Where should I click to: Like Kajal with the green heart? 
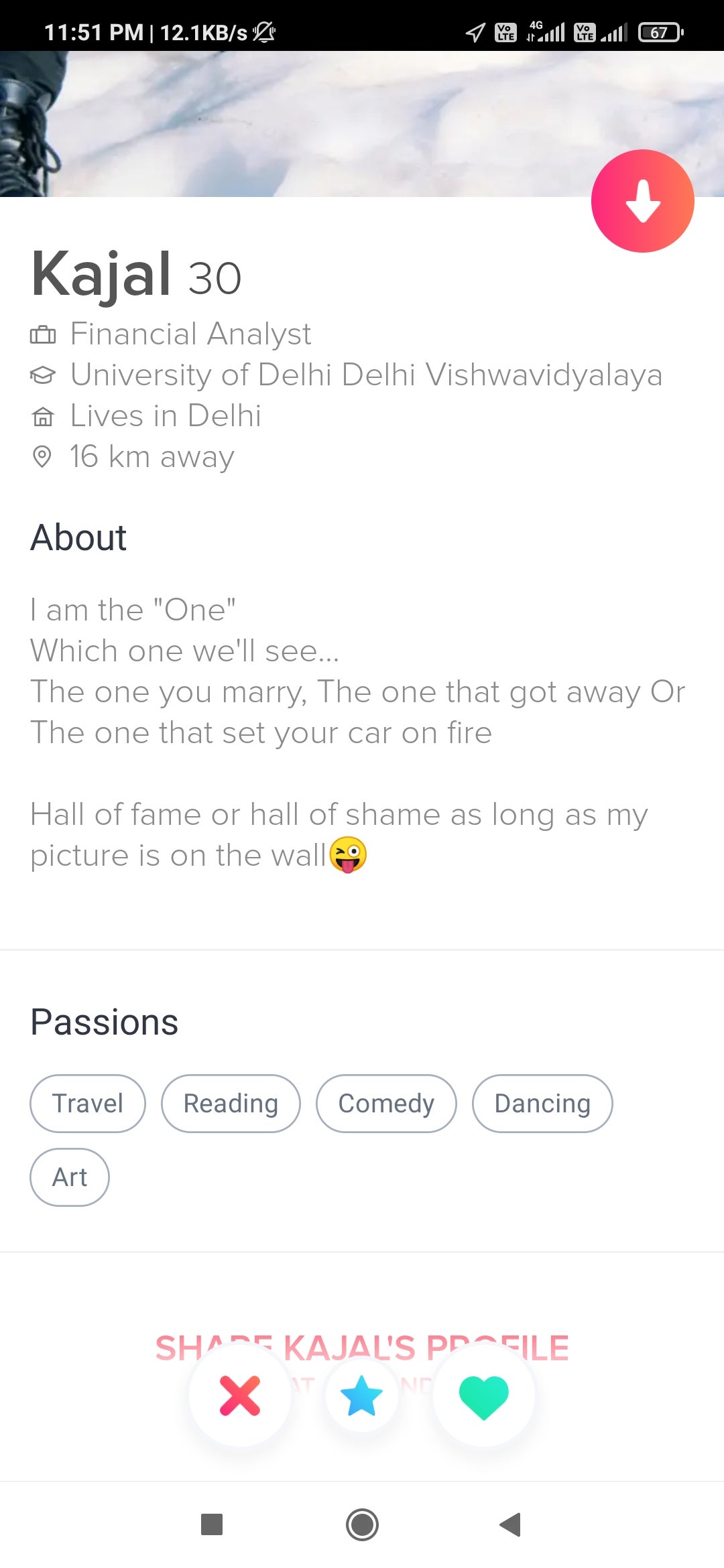[483, 1395]
